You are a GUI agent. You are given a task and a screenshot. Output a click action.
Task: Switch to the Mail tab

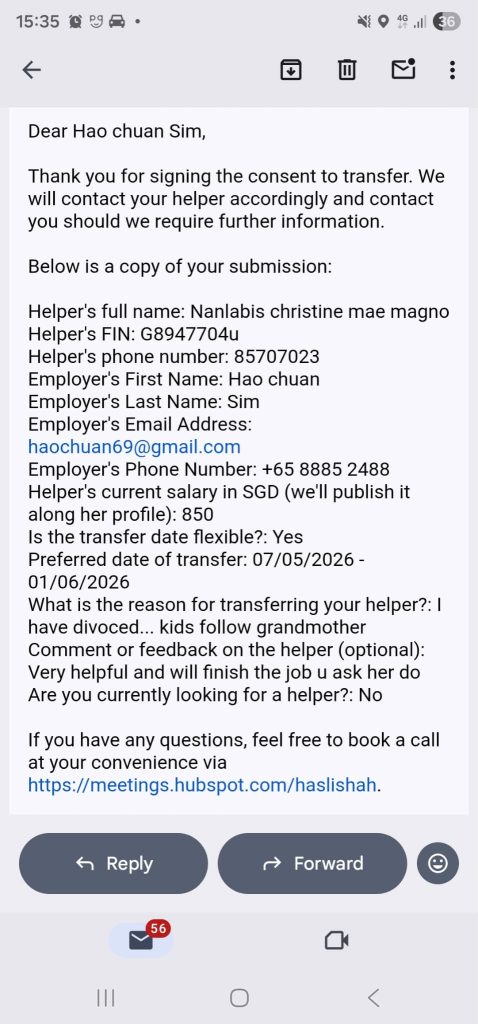140,940
